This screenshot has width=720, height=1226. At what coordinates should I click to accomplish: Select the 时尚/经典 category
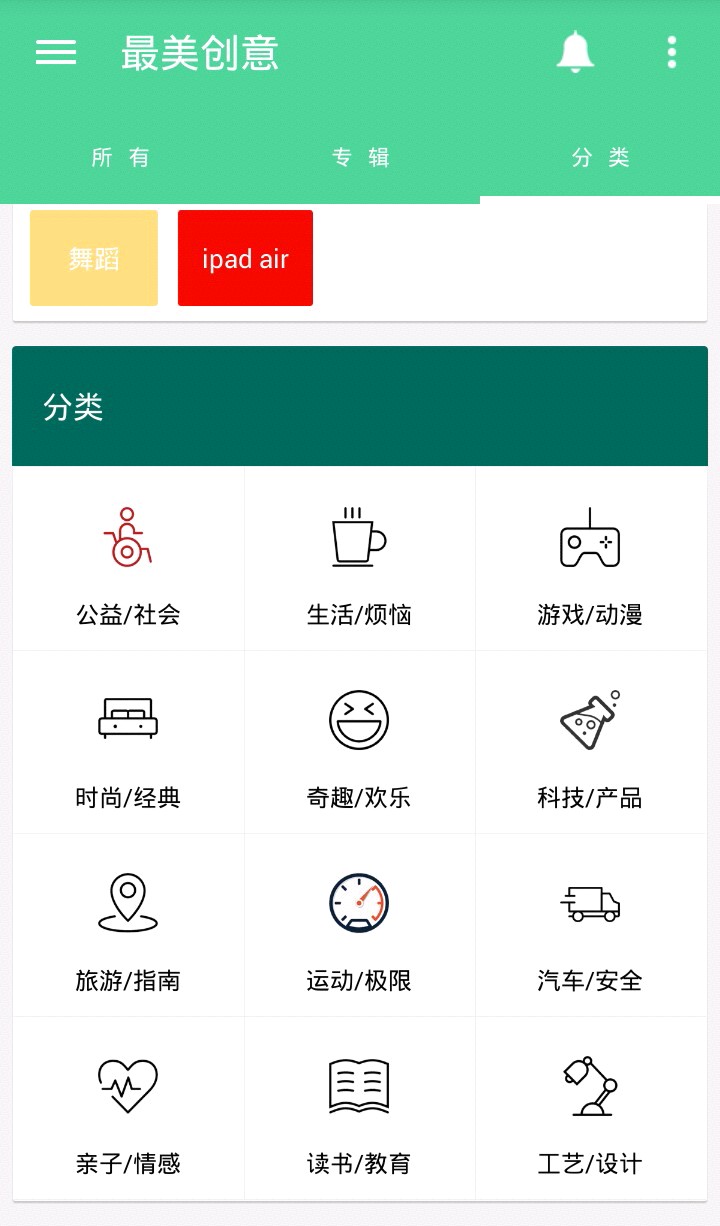(x=128, y=743)
